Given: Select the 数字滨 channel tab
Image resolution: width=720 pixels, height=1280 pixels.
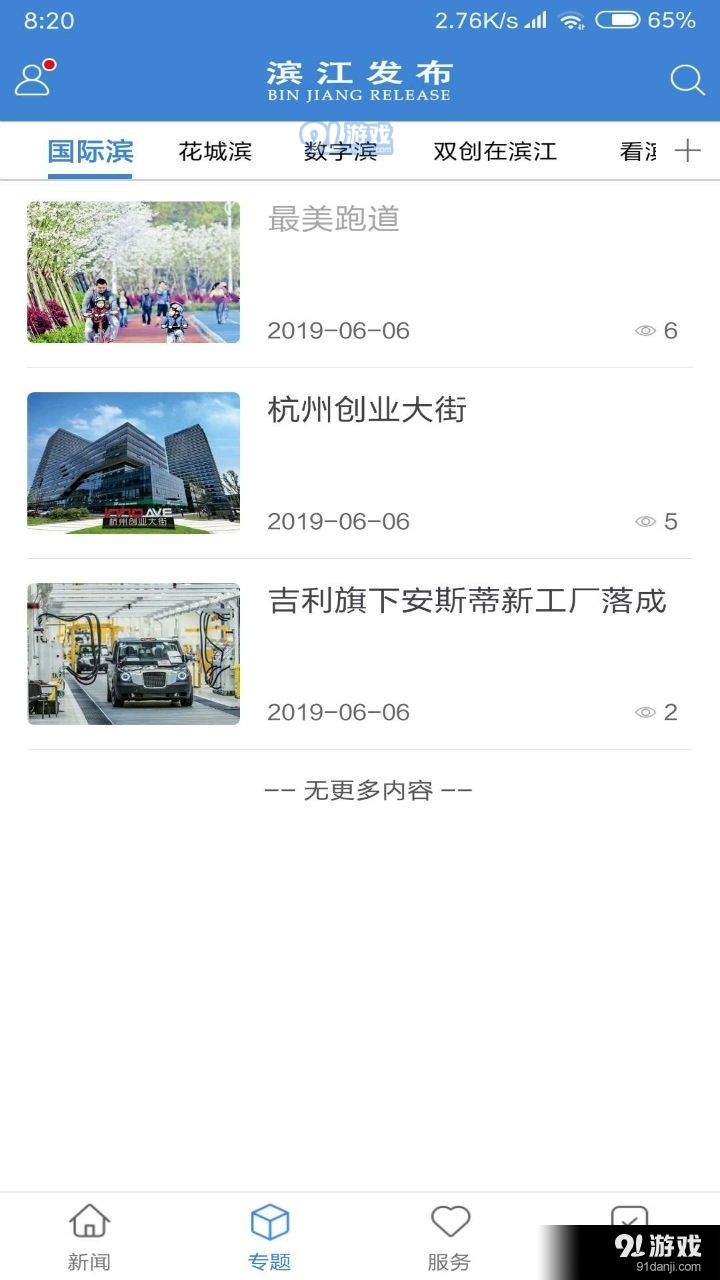Looking at the screenshot, I should [340, 150].
